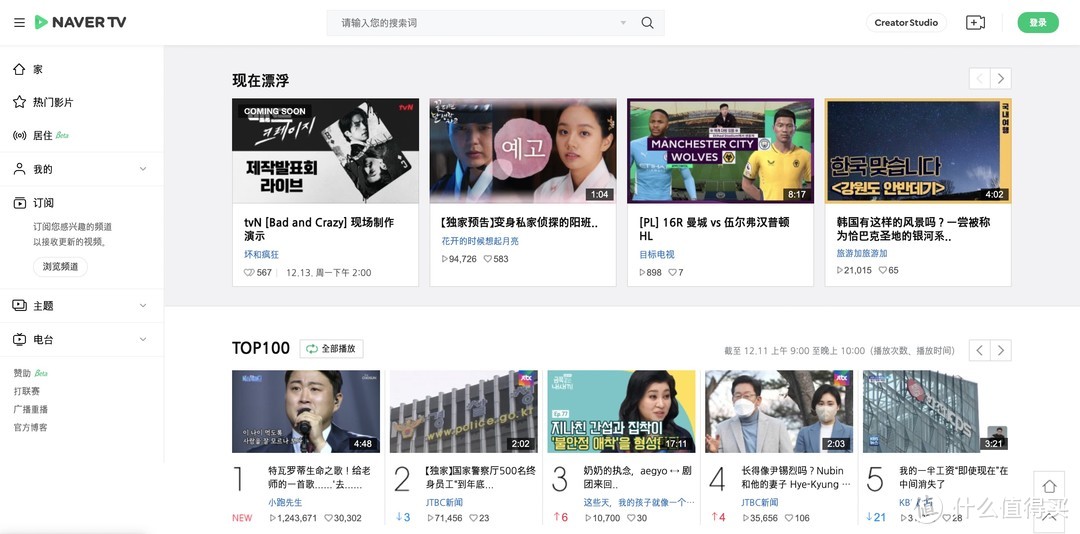Tap the 浏览频道 browse channels button

pos(60,267)
